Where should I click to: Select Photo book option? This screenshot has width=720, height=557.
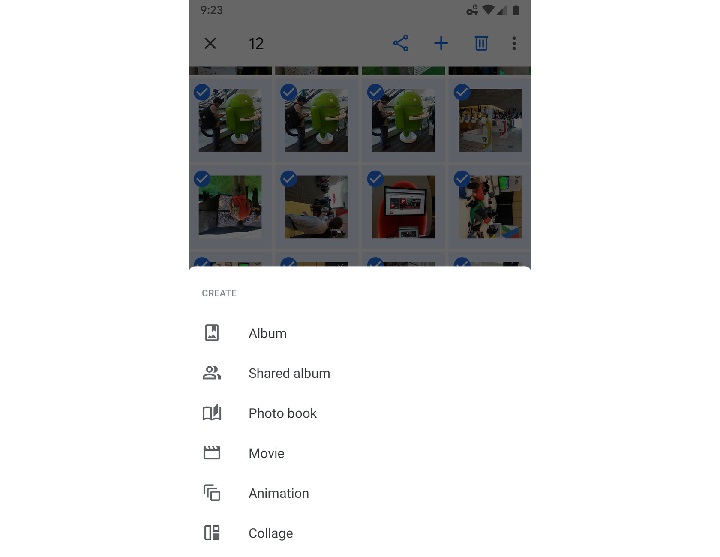coord(282,413)
